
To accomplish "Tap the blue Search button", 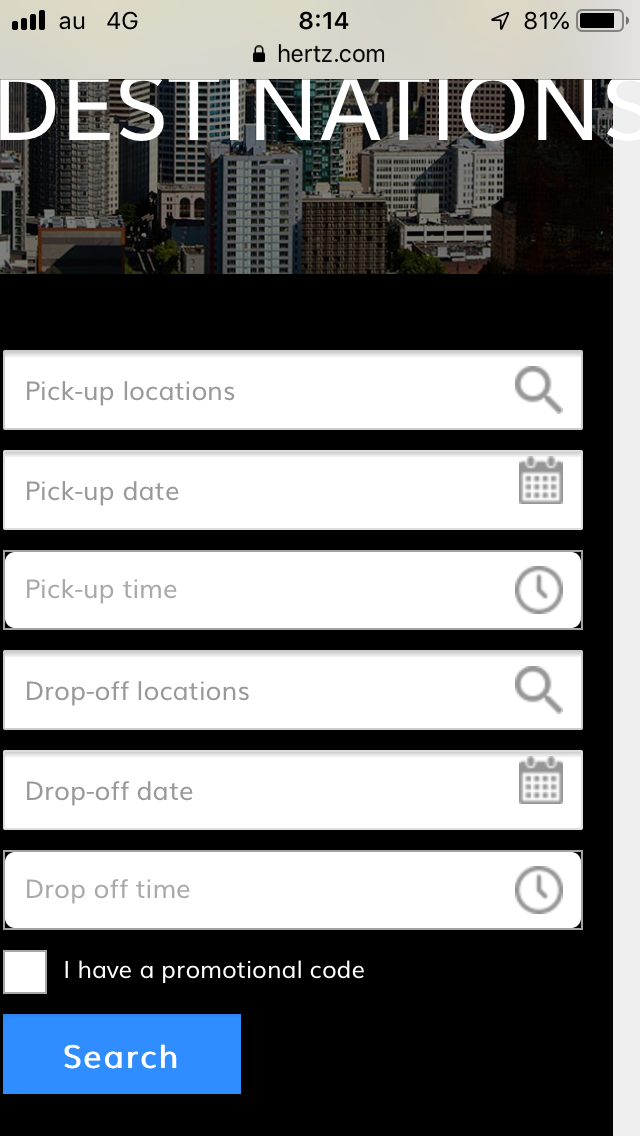I will coord(122,1054).
